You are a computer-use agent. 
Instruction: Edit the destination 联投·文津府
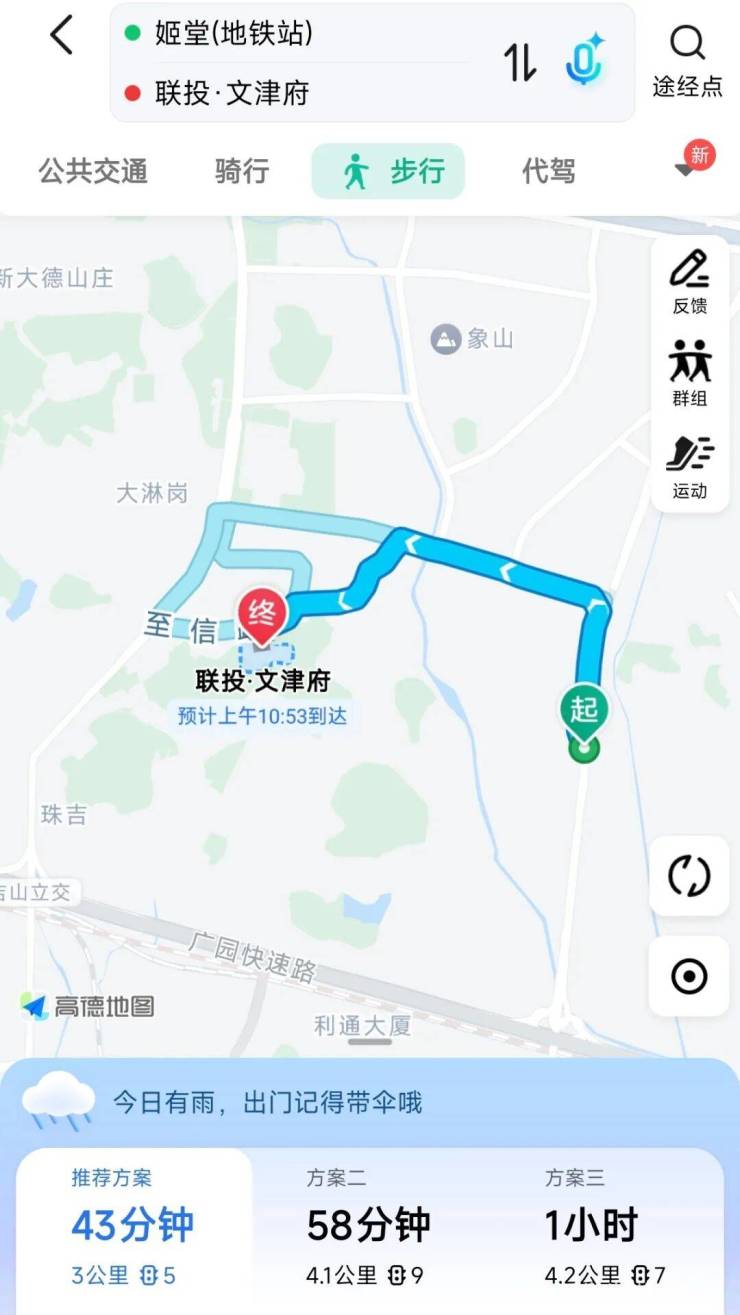click(231, 94)
